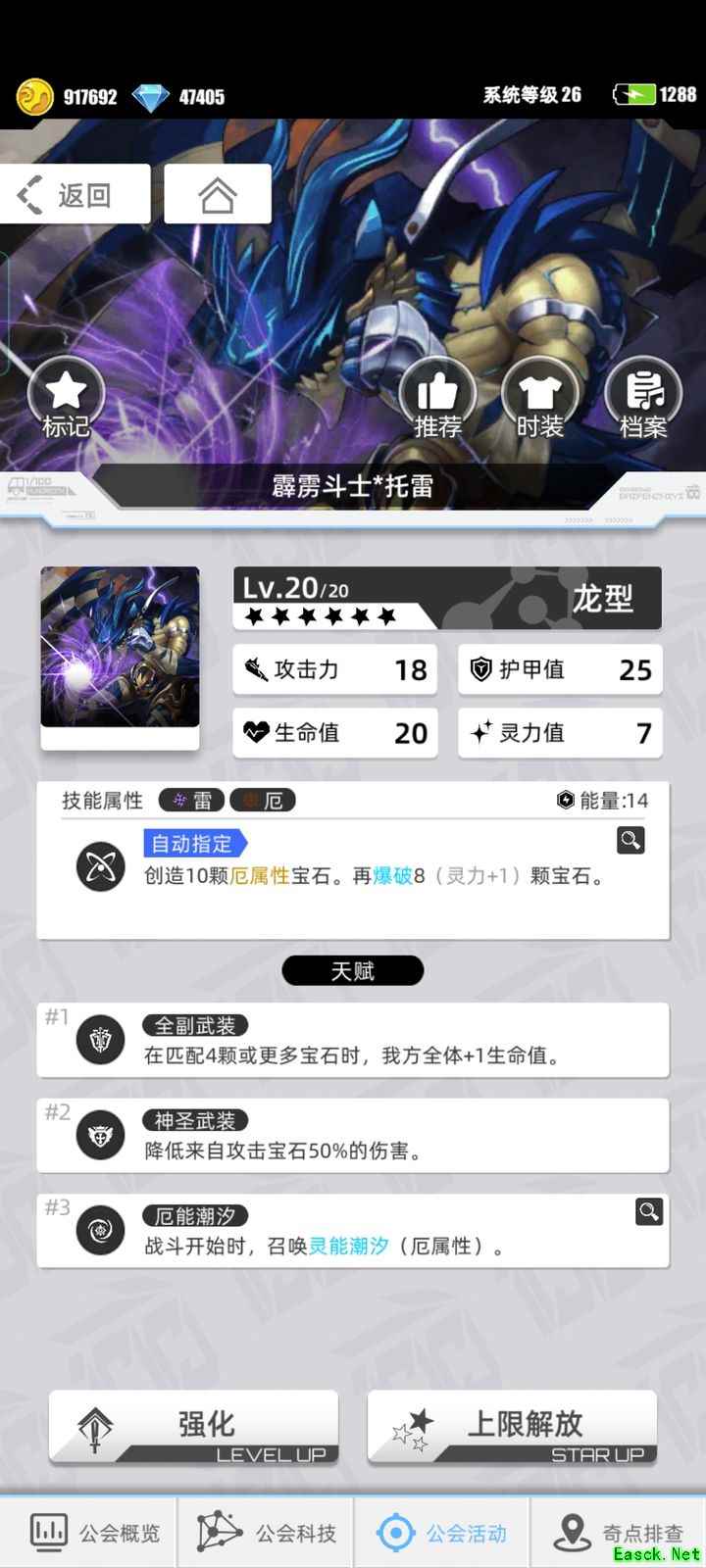This screenshot has width=706, height=1568.
Task: Mark this character with 标记 star
Action: 66,397
